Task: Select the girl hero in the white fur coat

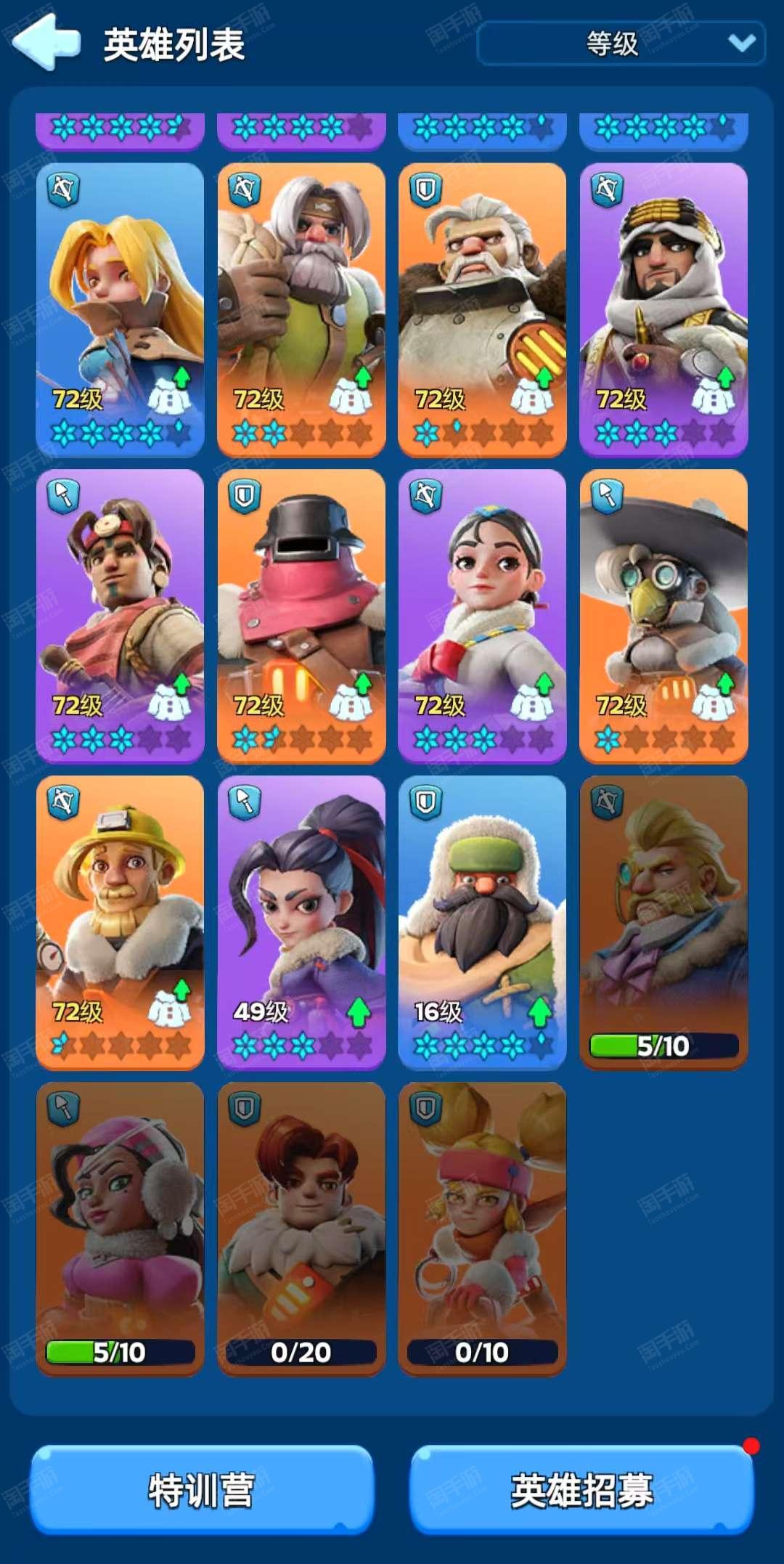Action: pyautogui.click(x=482, y=615)
